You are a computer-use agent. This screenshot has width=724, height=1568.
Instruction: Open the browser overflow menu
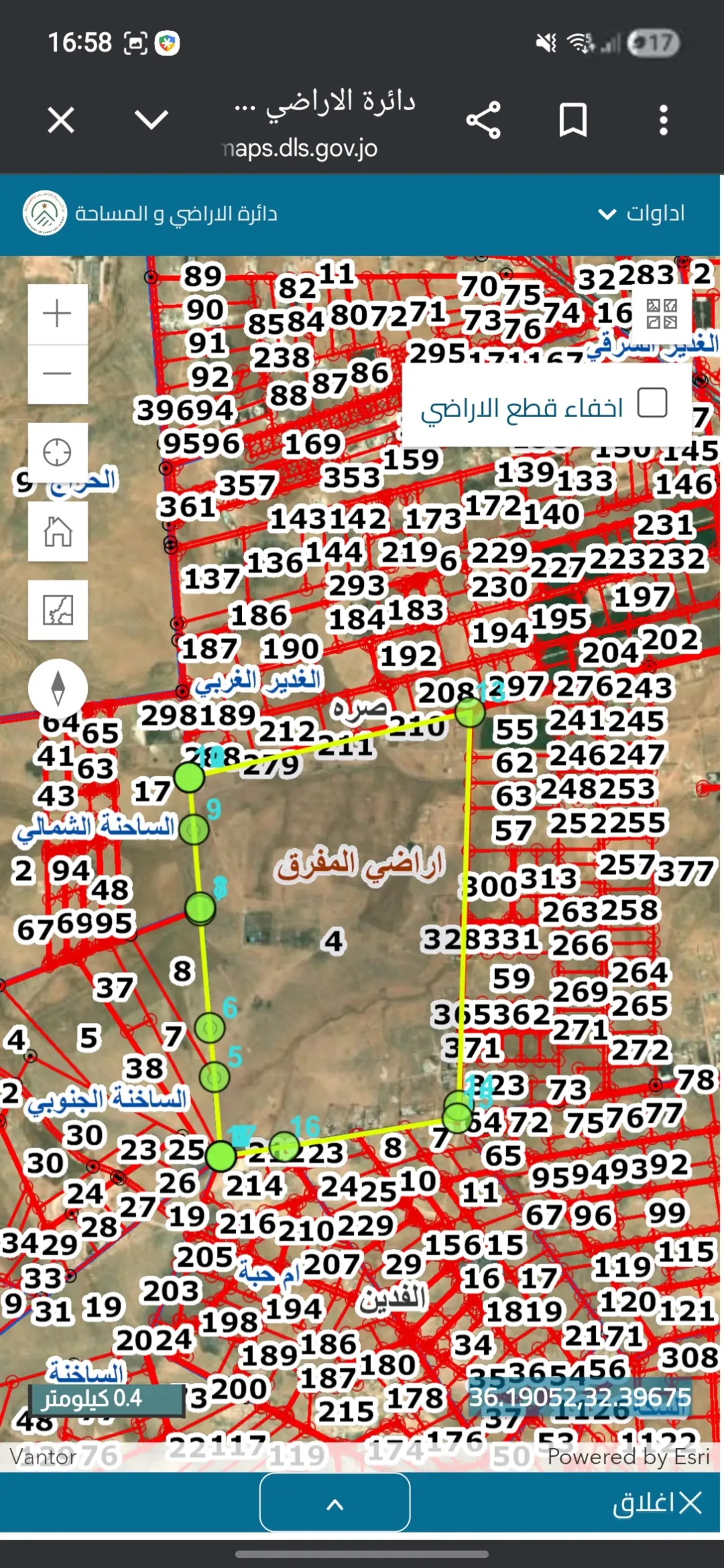pyautogui.click(x=663, y=120)
